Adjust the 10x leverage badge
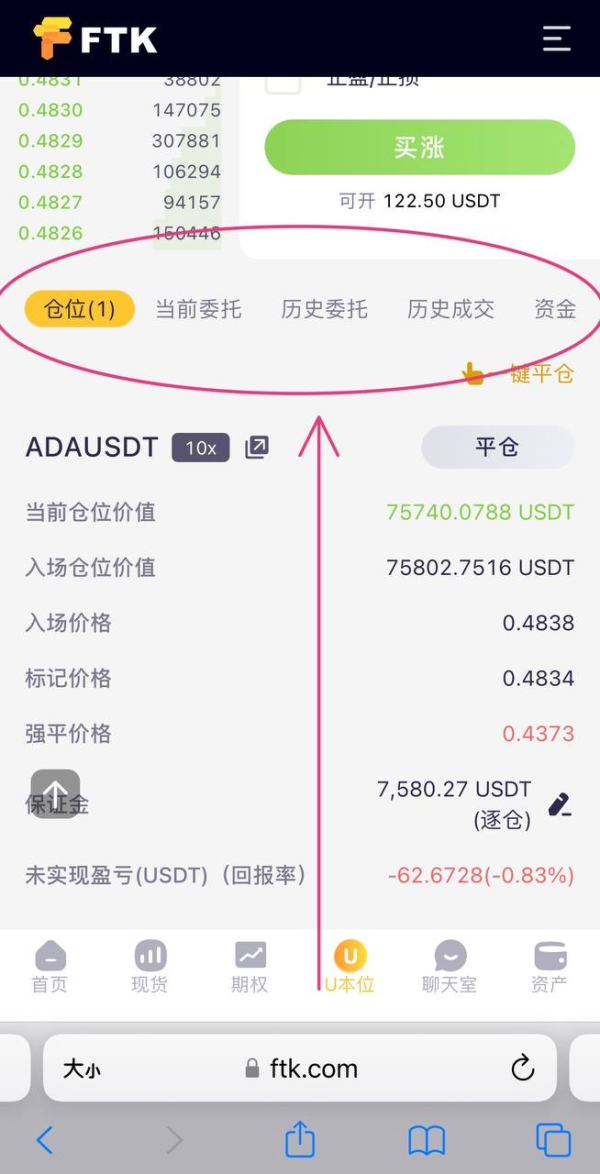The height and width of the screenshot is (1174, 600). pyautogui.click(x=200, y=448)
